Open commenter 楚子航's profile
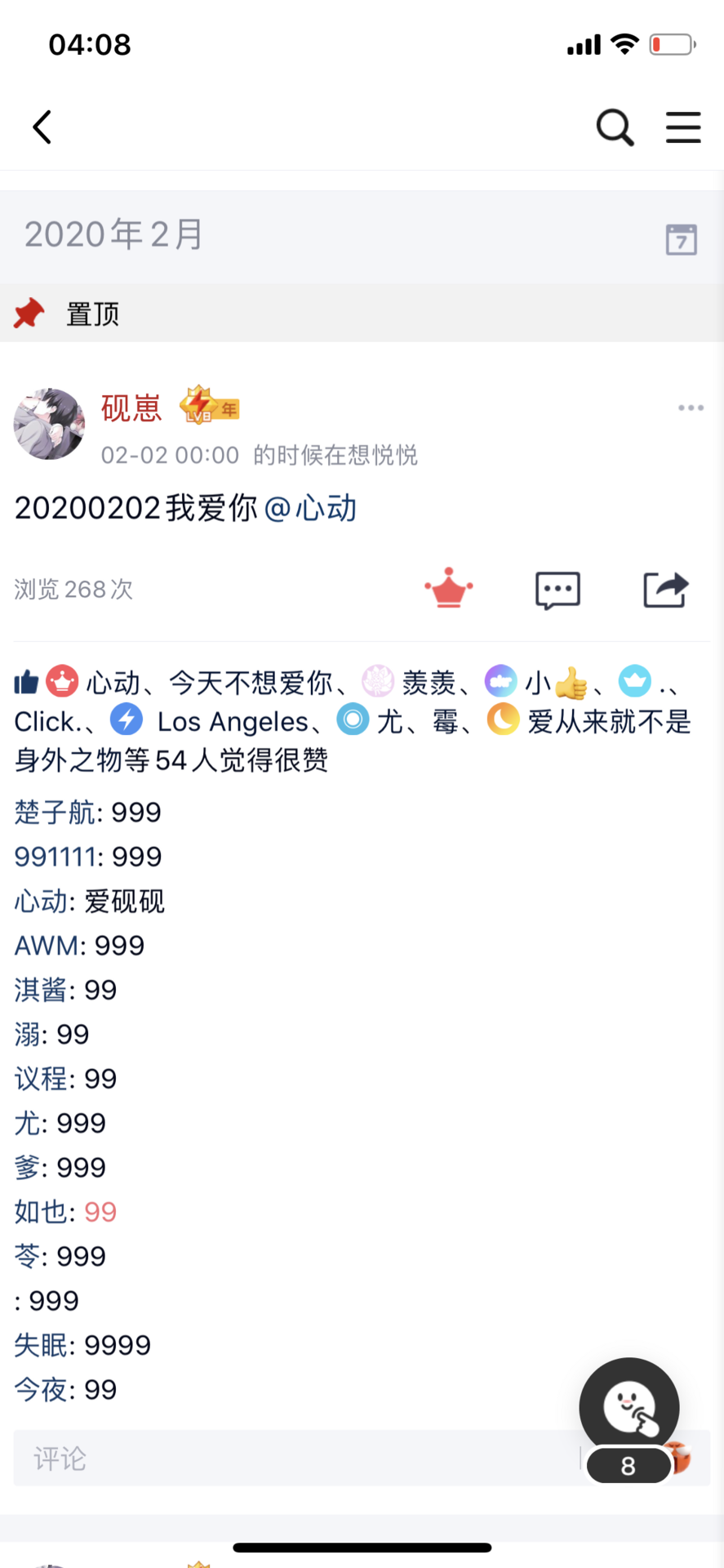Image resolution: width=724 pixels, height=1568 pixels. 55,813
